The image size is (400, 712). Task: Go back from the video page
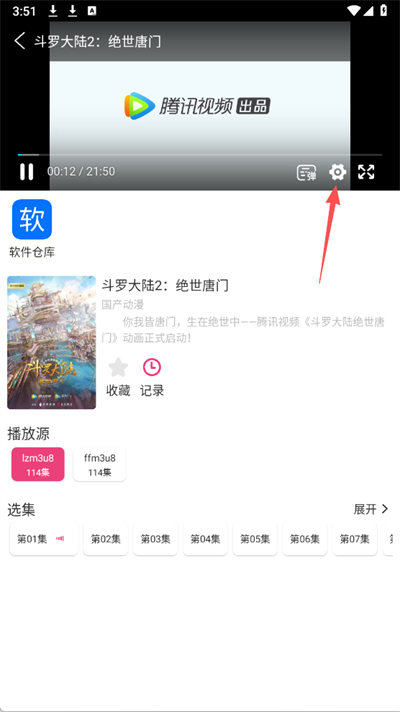[20, 41]
